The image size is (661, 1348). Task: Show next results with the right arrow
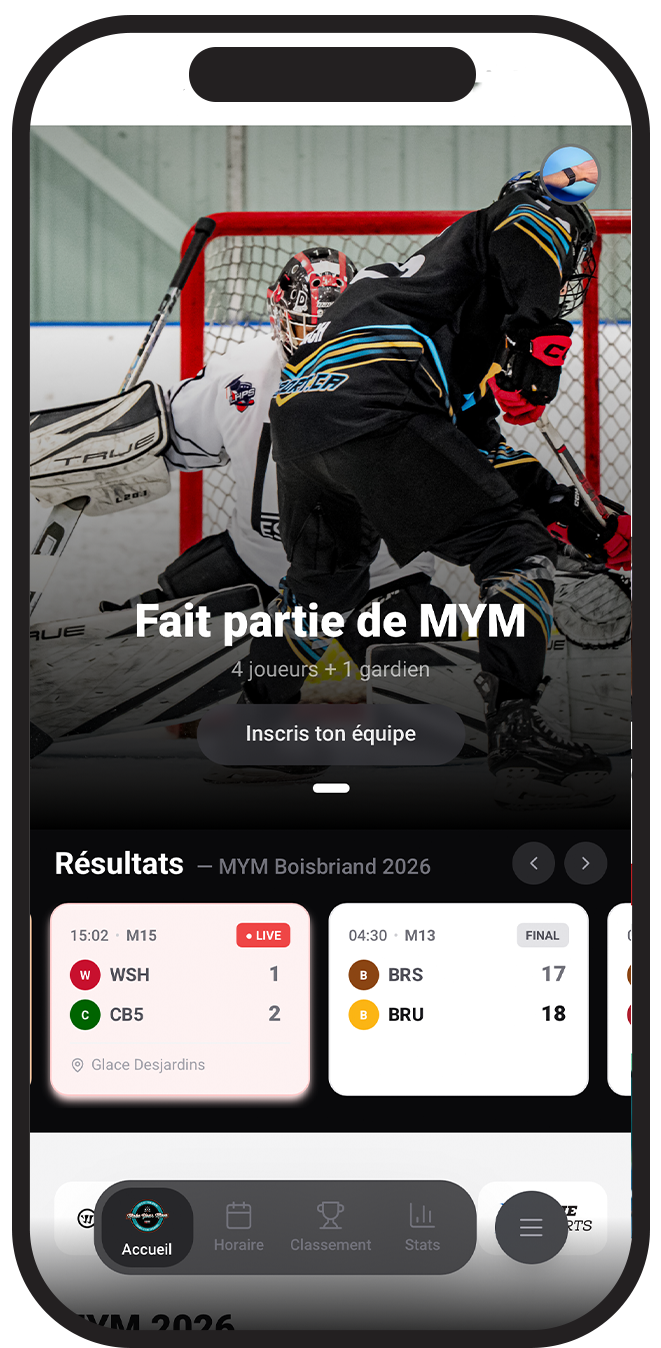click(x=586, y=863)
